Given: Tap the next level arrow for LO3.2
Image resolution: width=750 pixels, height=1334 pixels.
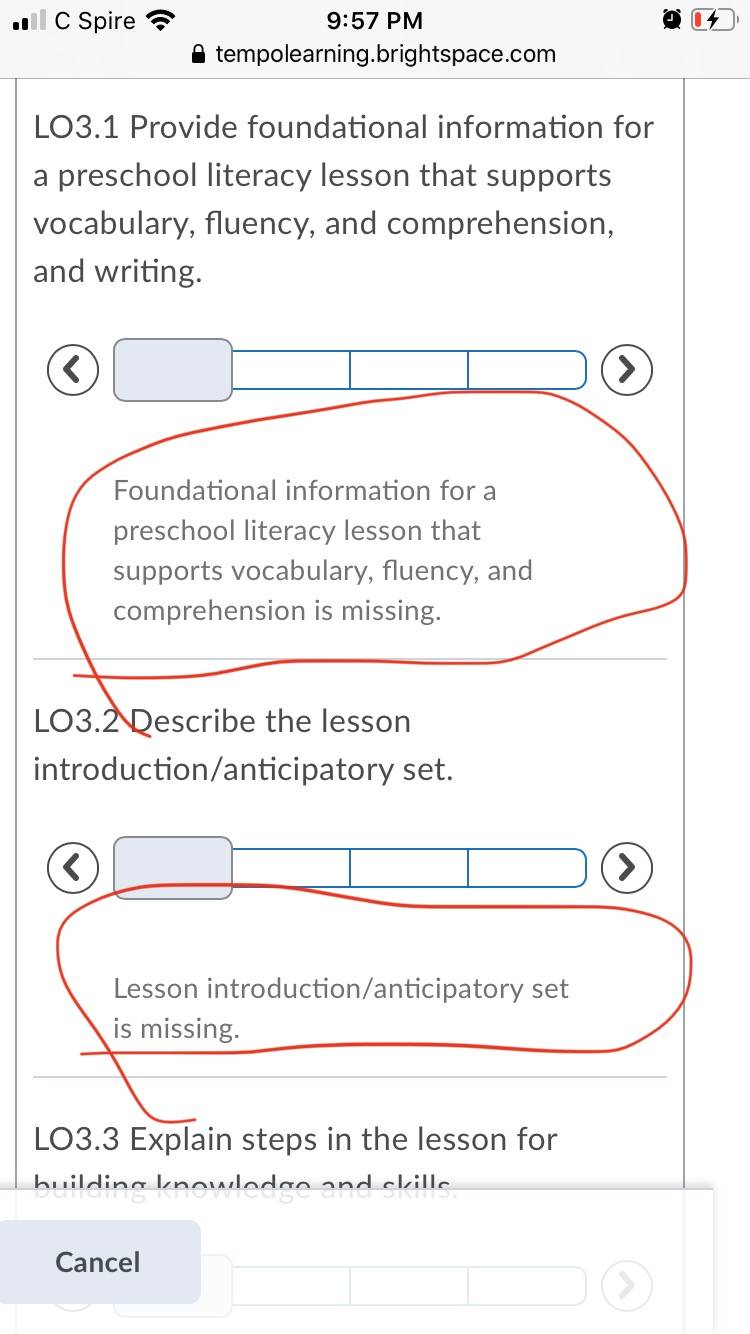Looking at the screenshot, I should pos(627,867).
